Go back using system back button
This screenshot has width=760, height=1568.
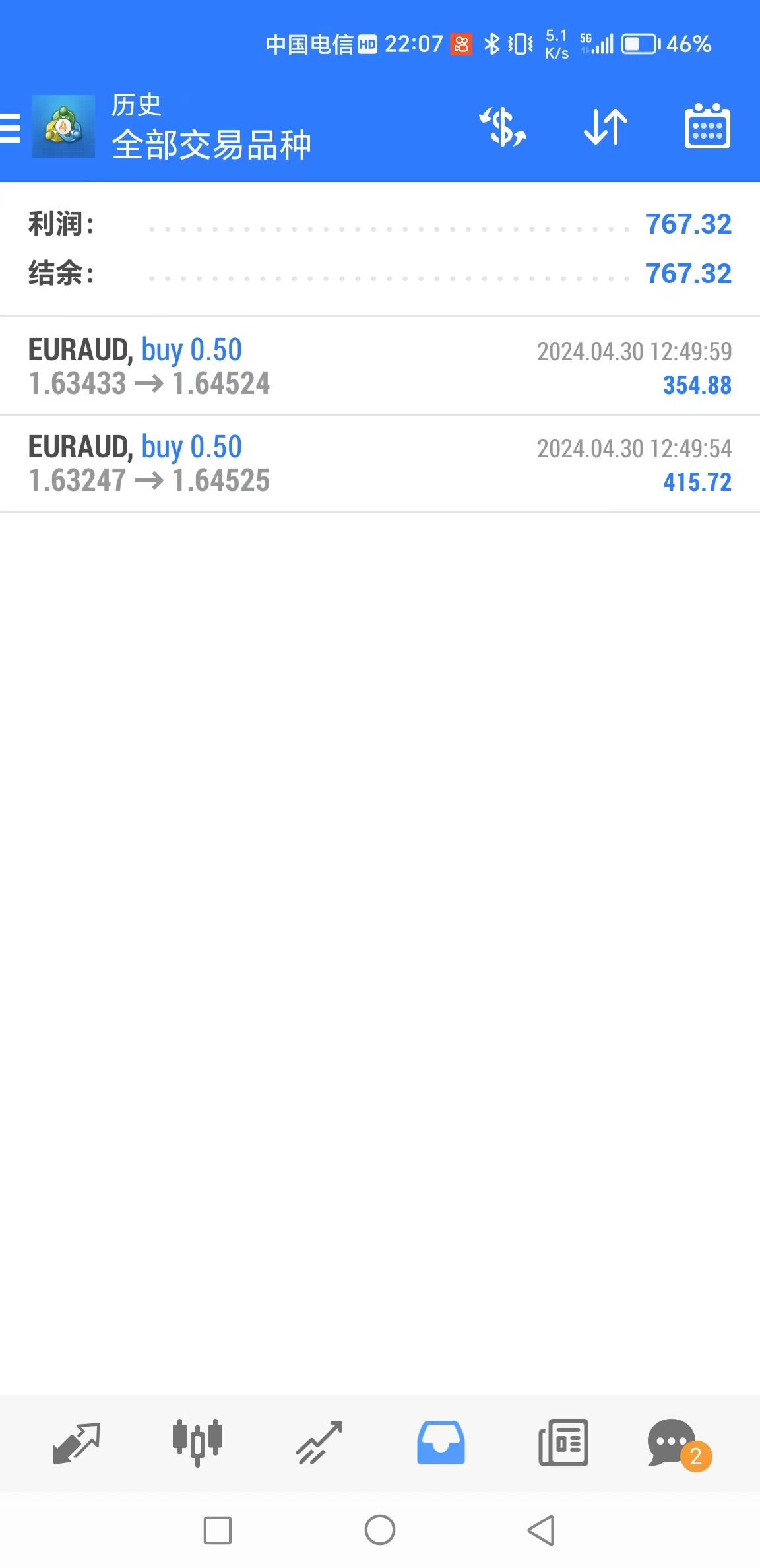click(x=542, y=1530)
